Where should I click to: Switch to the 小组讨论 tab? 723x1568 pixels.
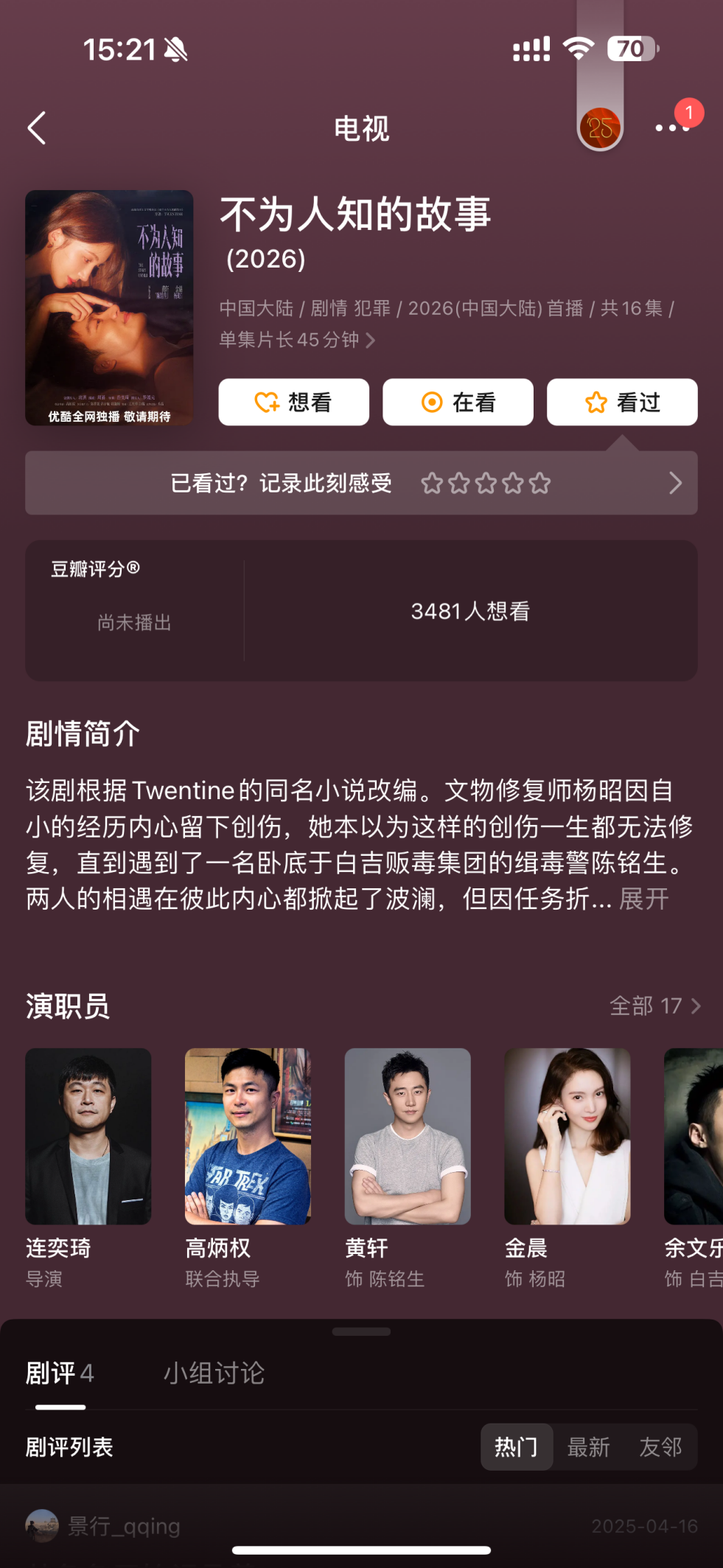coord(213,1373)
